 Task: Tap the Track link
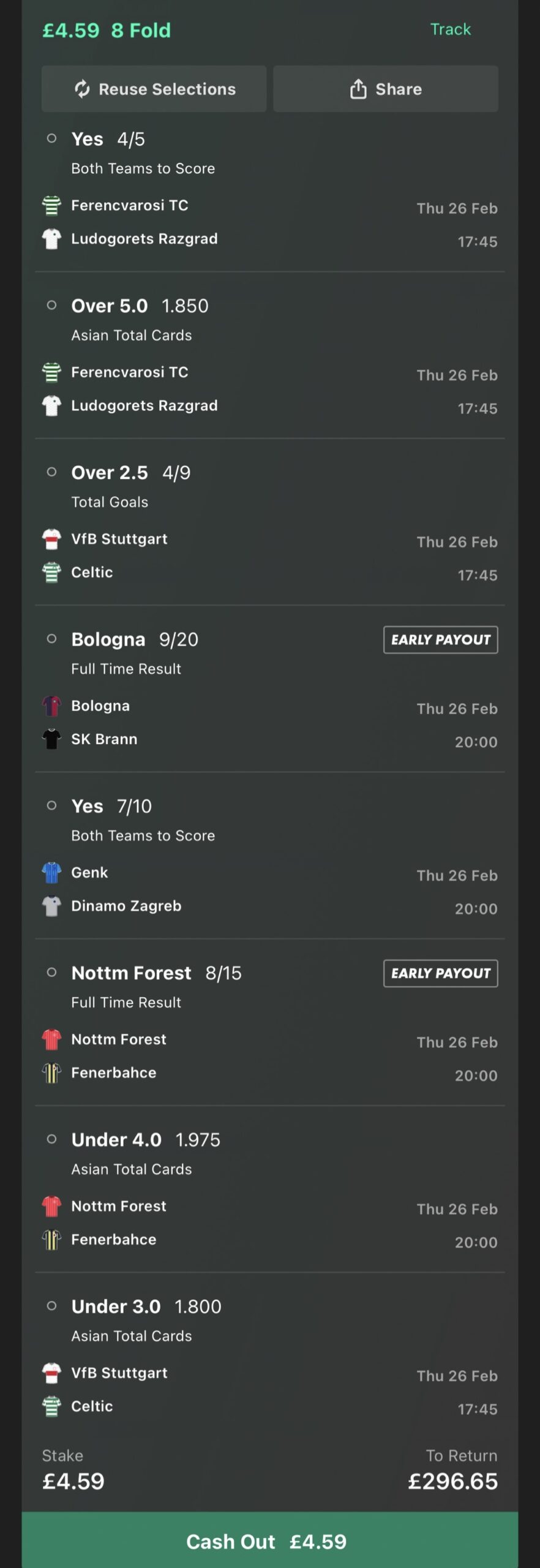pyautogui.click(x=450, y=29)
